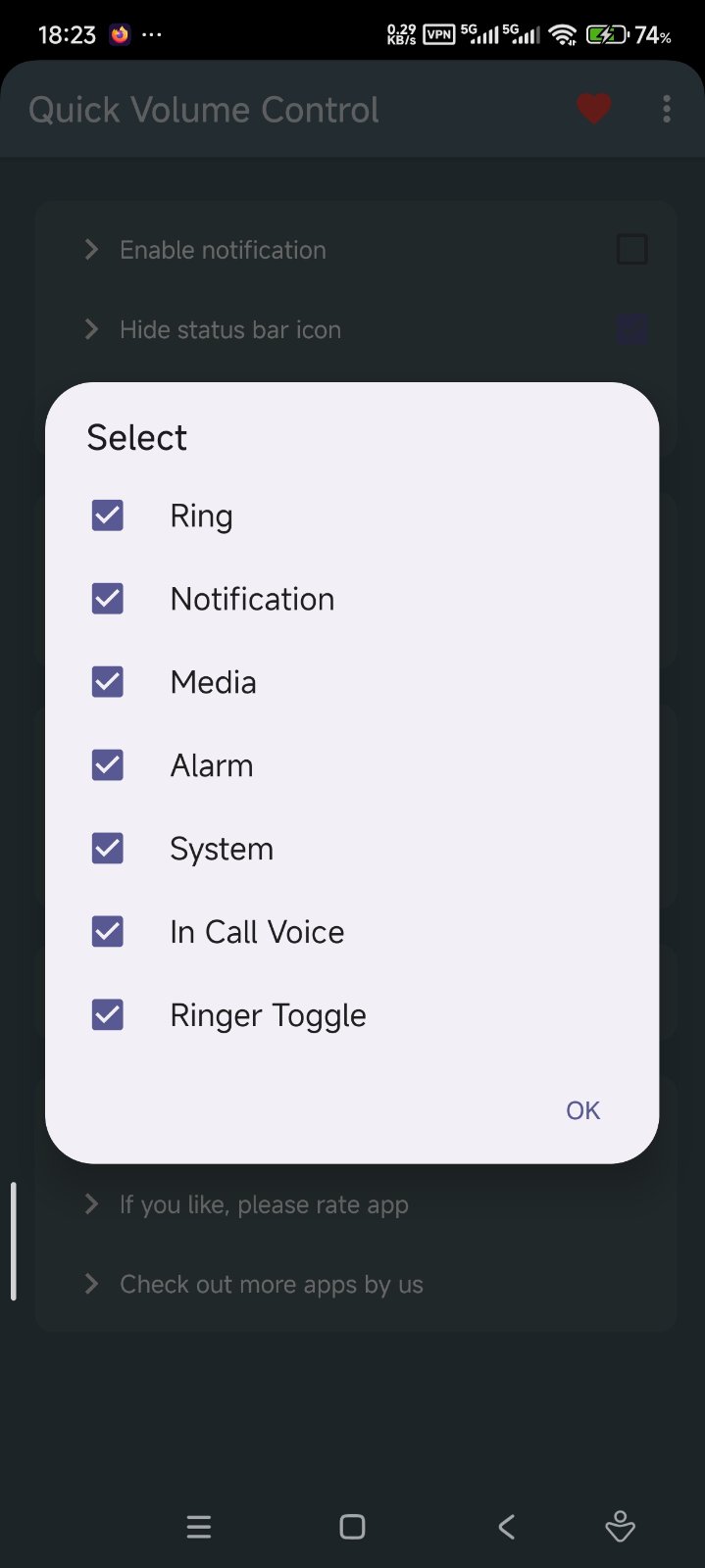Open recent apps from the navigation bar
705x1568 pixels.
tap(199, 1527)
